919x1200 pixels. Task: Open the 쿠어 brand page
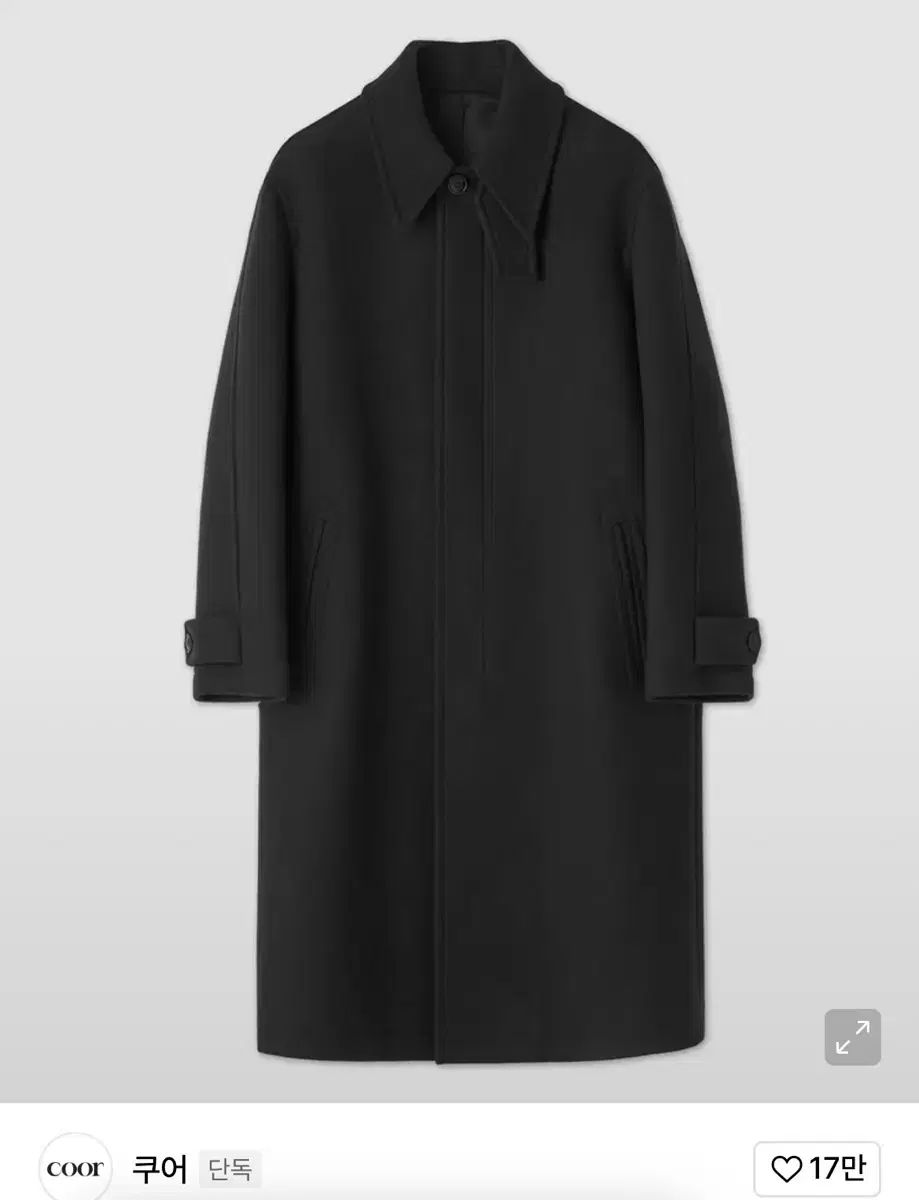tap(160, 1167)
